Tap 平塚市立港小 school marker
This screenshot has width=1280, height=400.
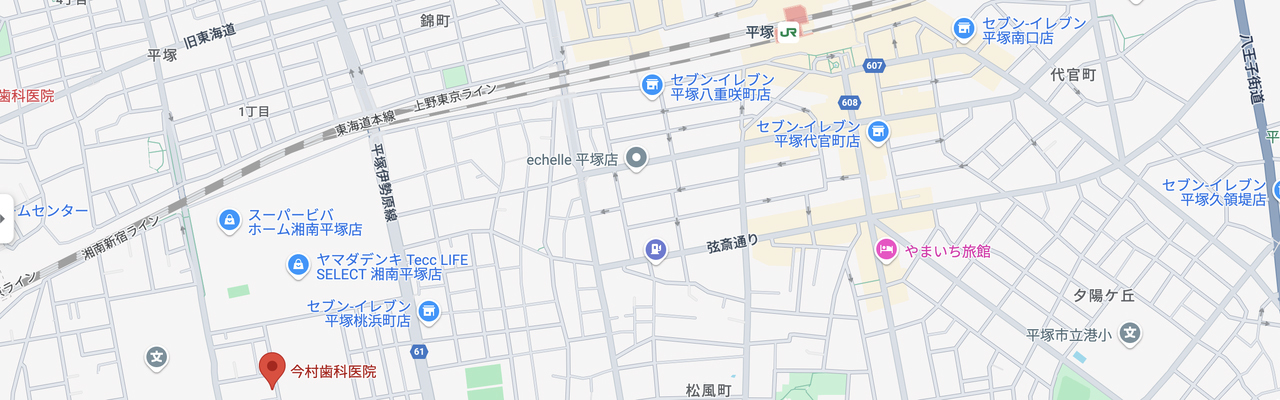(1130, 334)
